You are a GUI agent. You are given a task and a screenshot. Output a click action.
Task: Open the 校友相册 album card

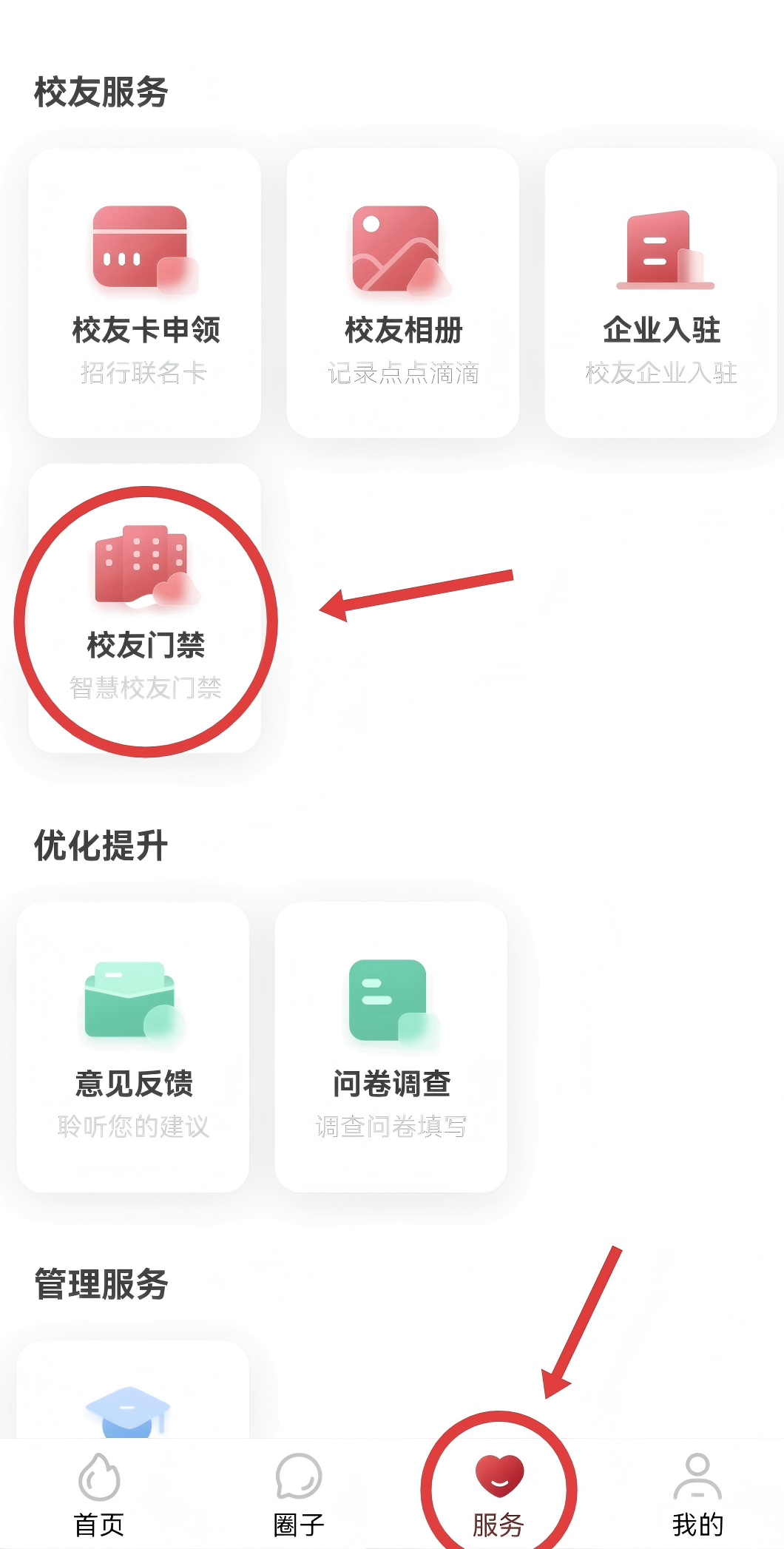tap(403, 293)
